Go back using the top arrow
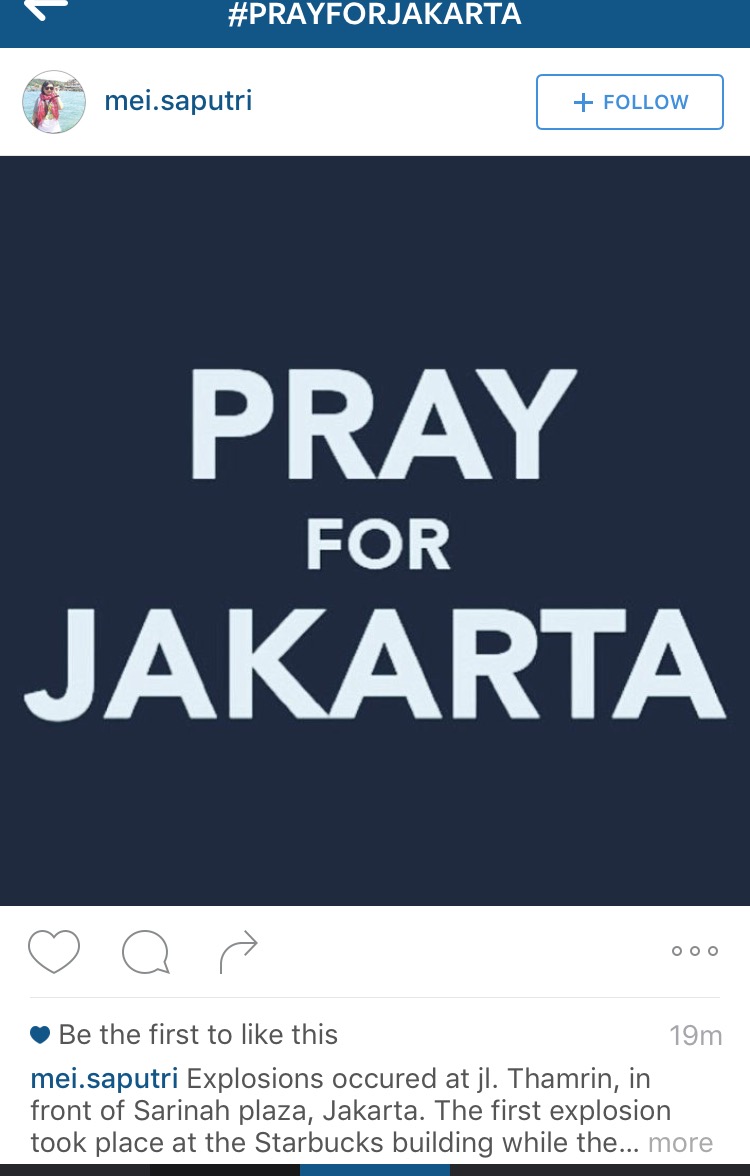The image size is (750, 1176). tap(45, 10)
